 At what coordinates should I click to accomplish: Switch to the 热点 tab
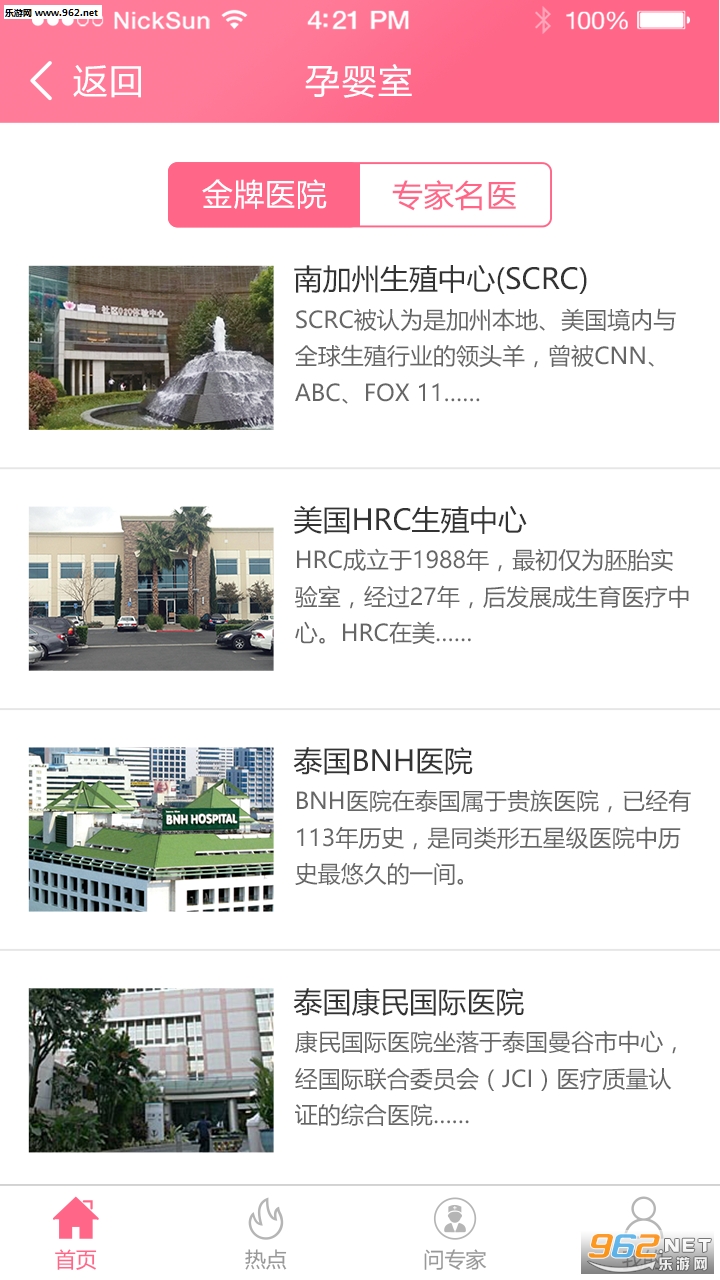tap(265, 1234)
